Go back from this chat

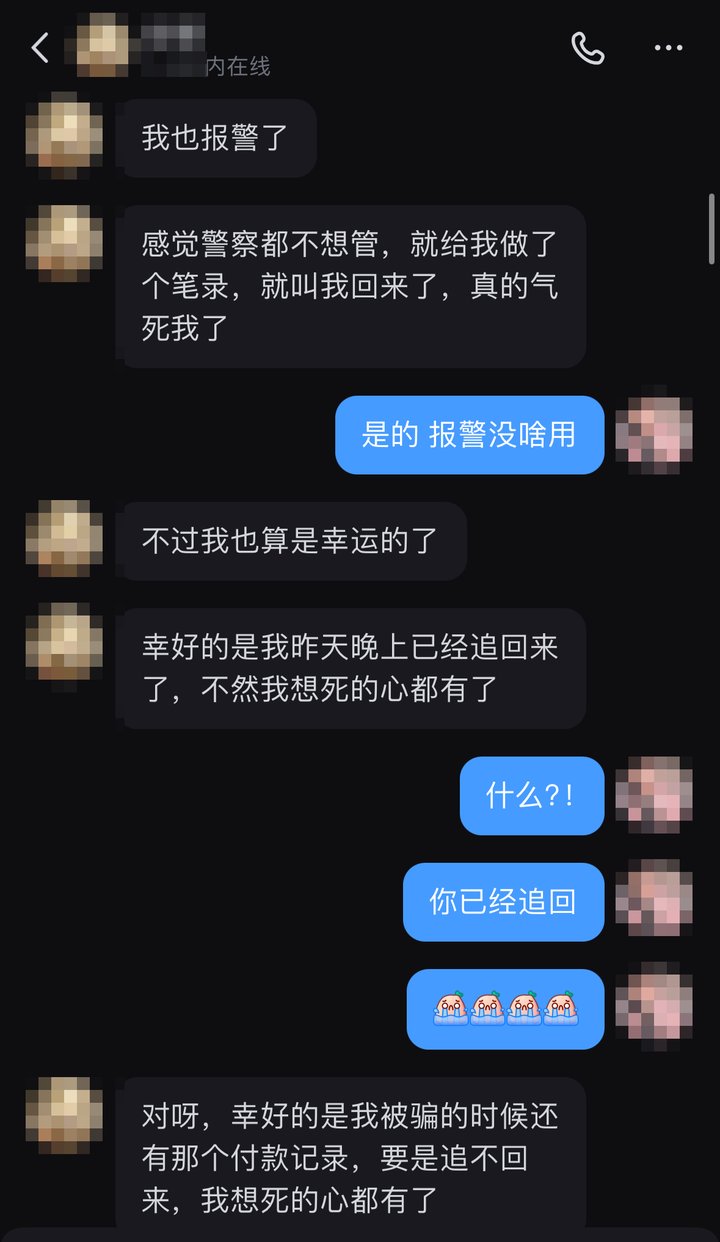[40, 47]
